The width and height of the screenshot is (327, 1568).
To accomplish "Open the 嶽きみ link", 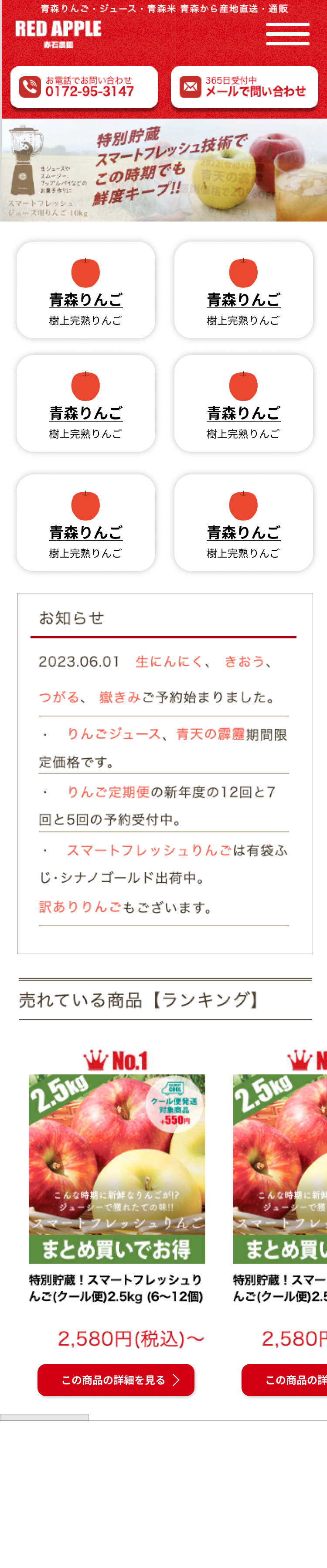I will point(120,697).
